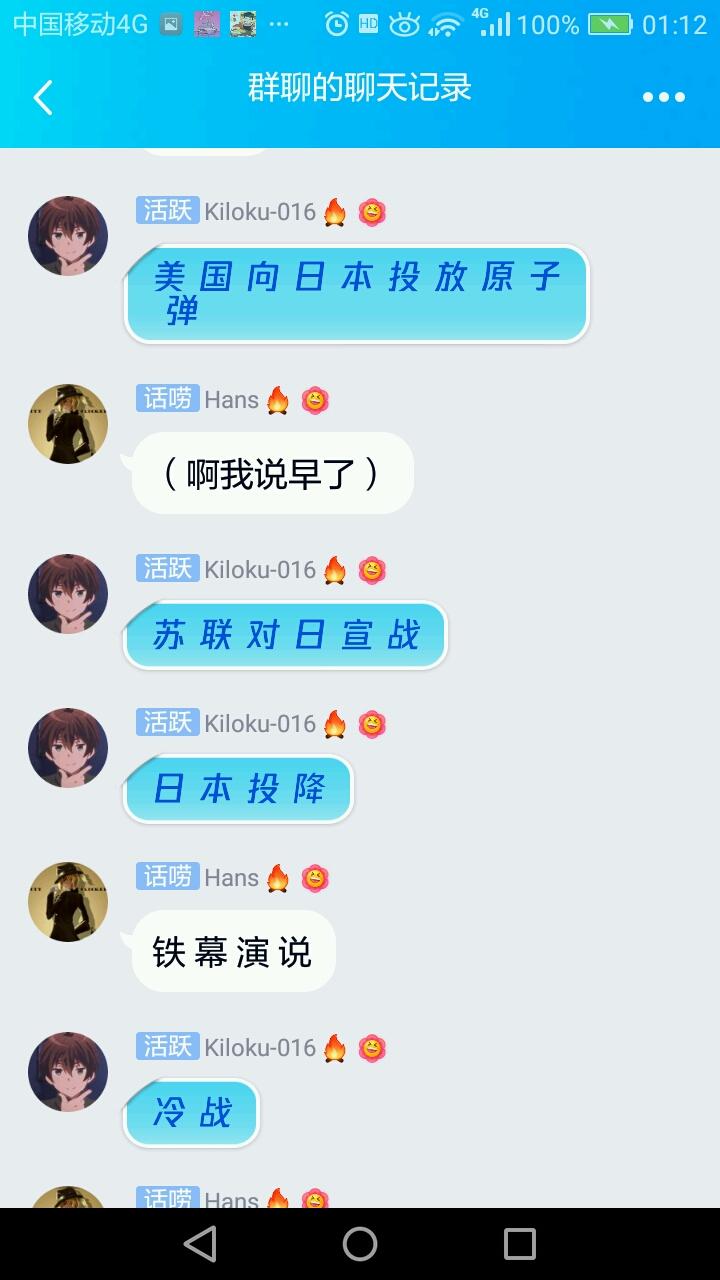Tap the system home button
Viewport: 720px width, 1280px height.
pyautogui.click(x=360, y=1244)
